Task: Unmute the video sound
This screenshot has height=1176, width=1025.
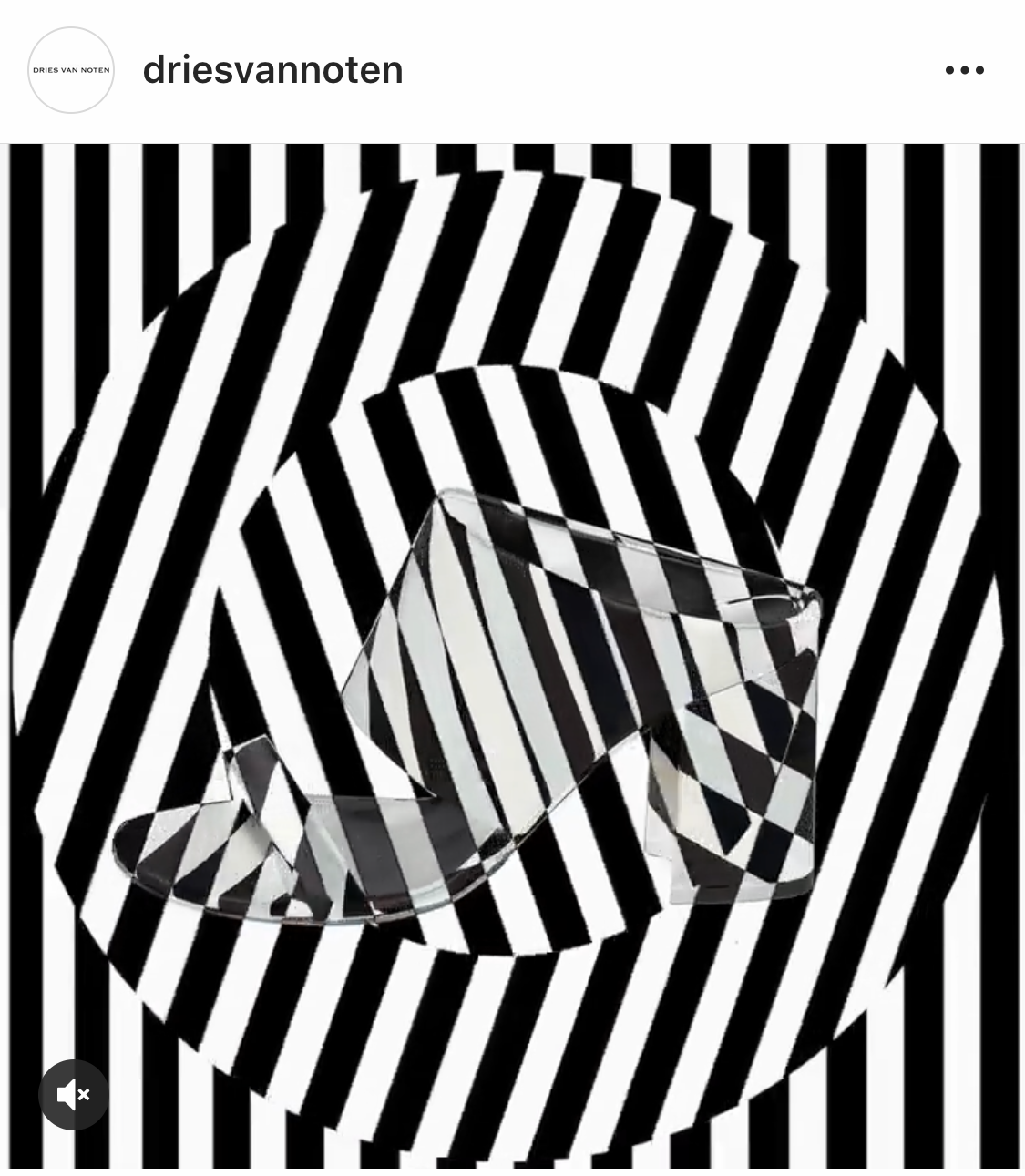Action: [x=74, y=1095]
